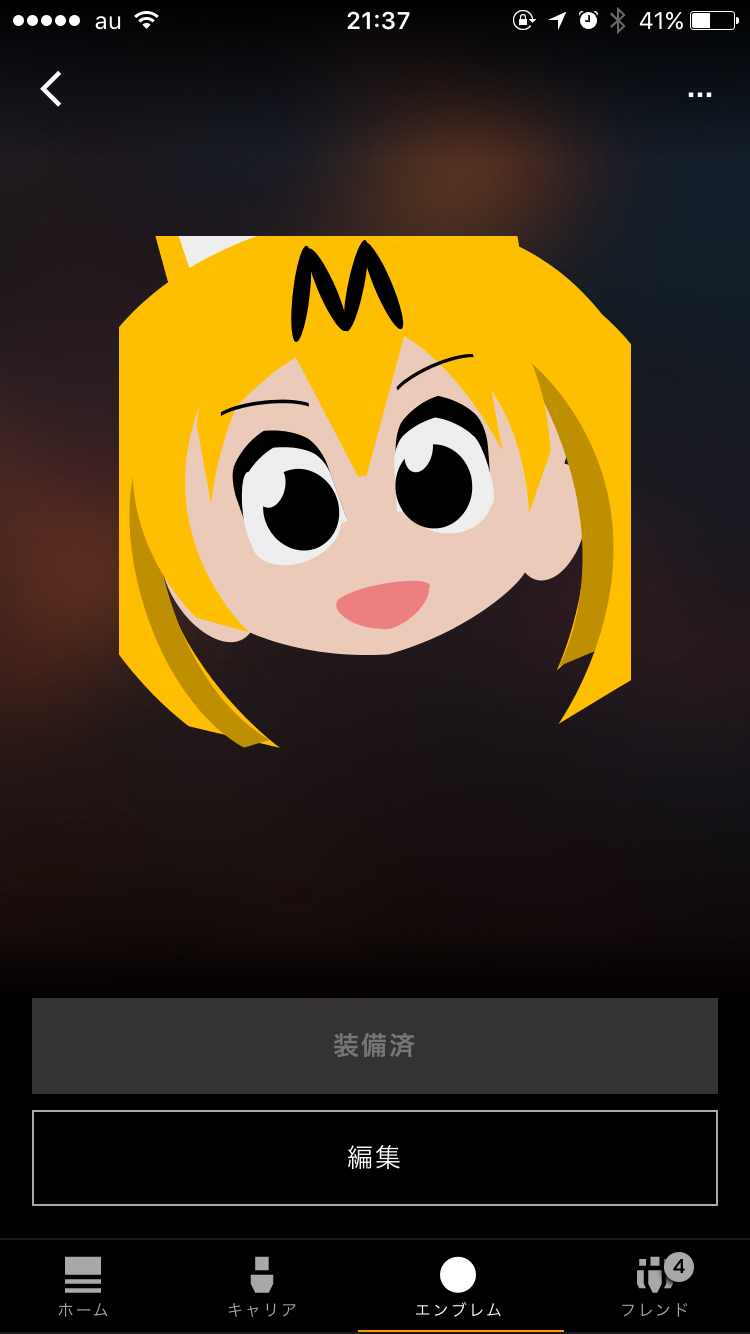Screen dimensions: 750x1334
Task: Go back using the arrow
Action: pos(51,89)
